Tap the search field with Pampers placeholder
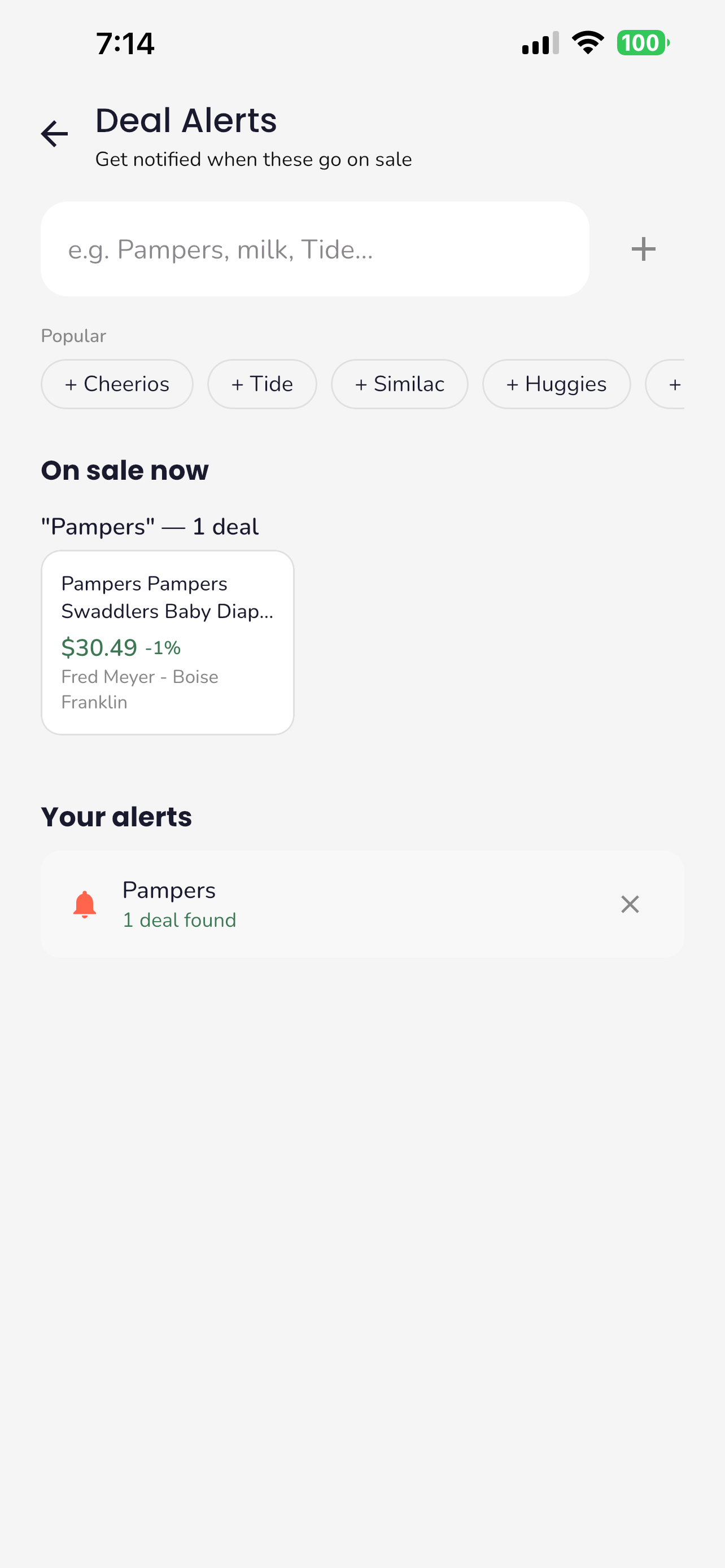 click(x=314, y=248)
